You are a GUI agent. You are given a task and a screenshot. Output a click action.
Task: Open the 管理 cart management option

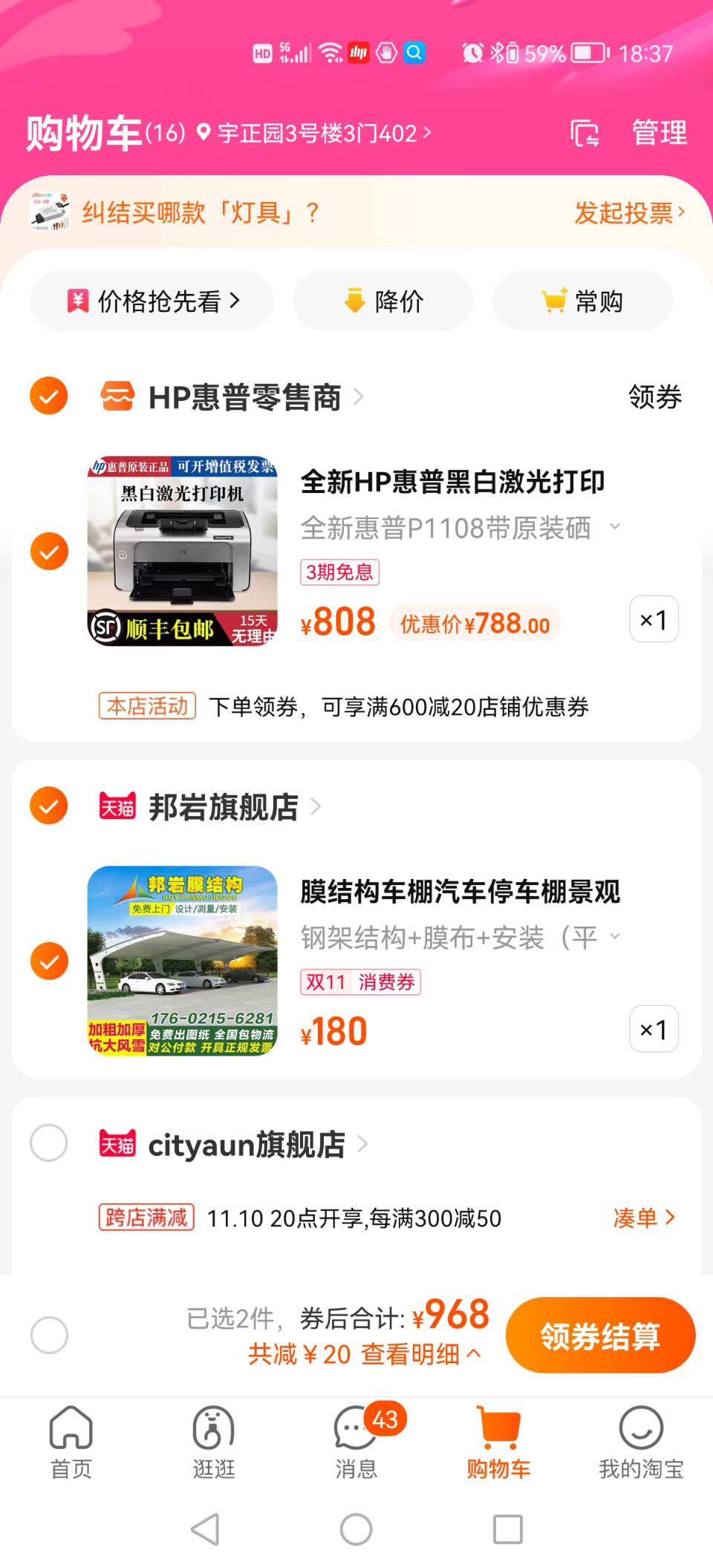point(659,134)
